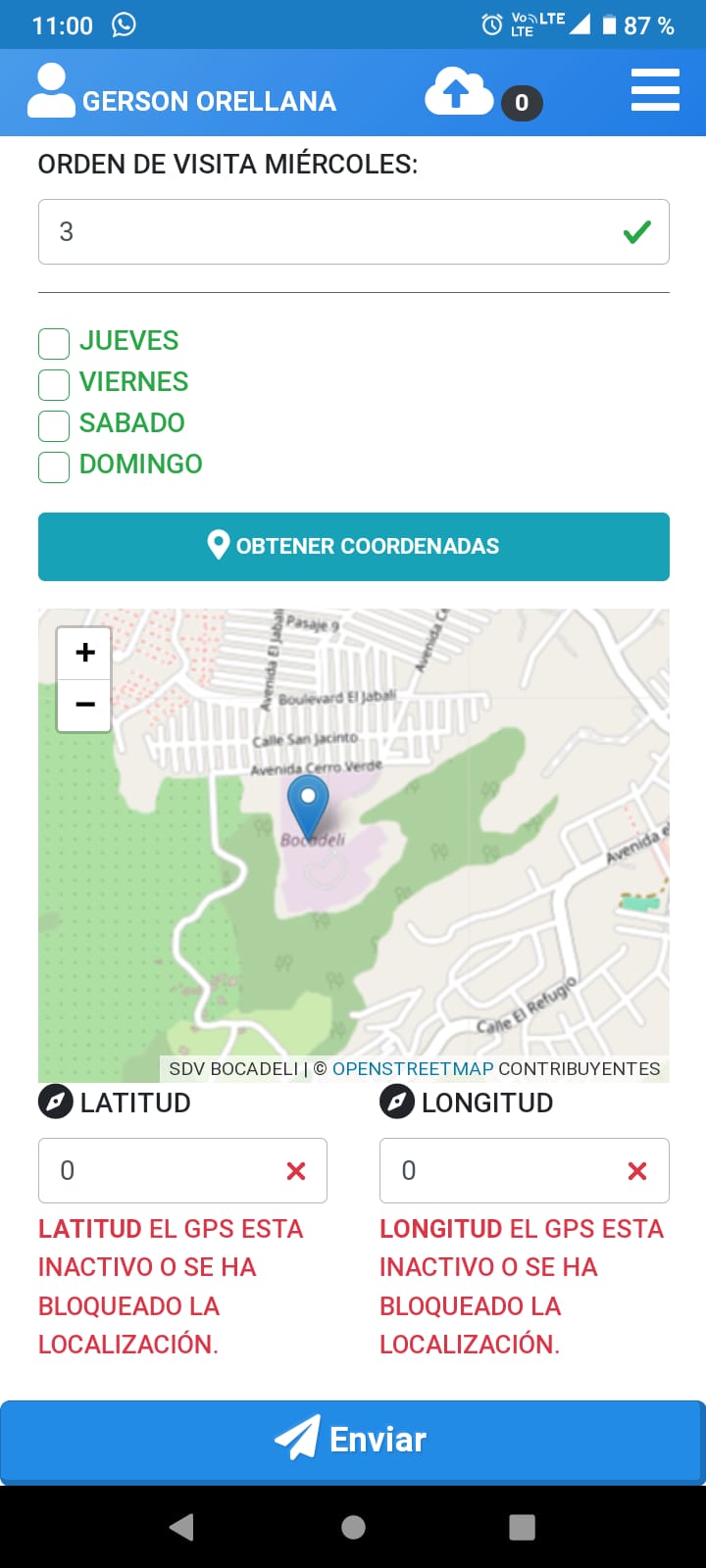Check the JUEVES checkbox

tap(54, 344)
